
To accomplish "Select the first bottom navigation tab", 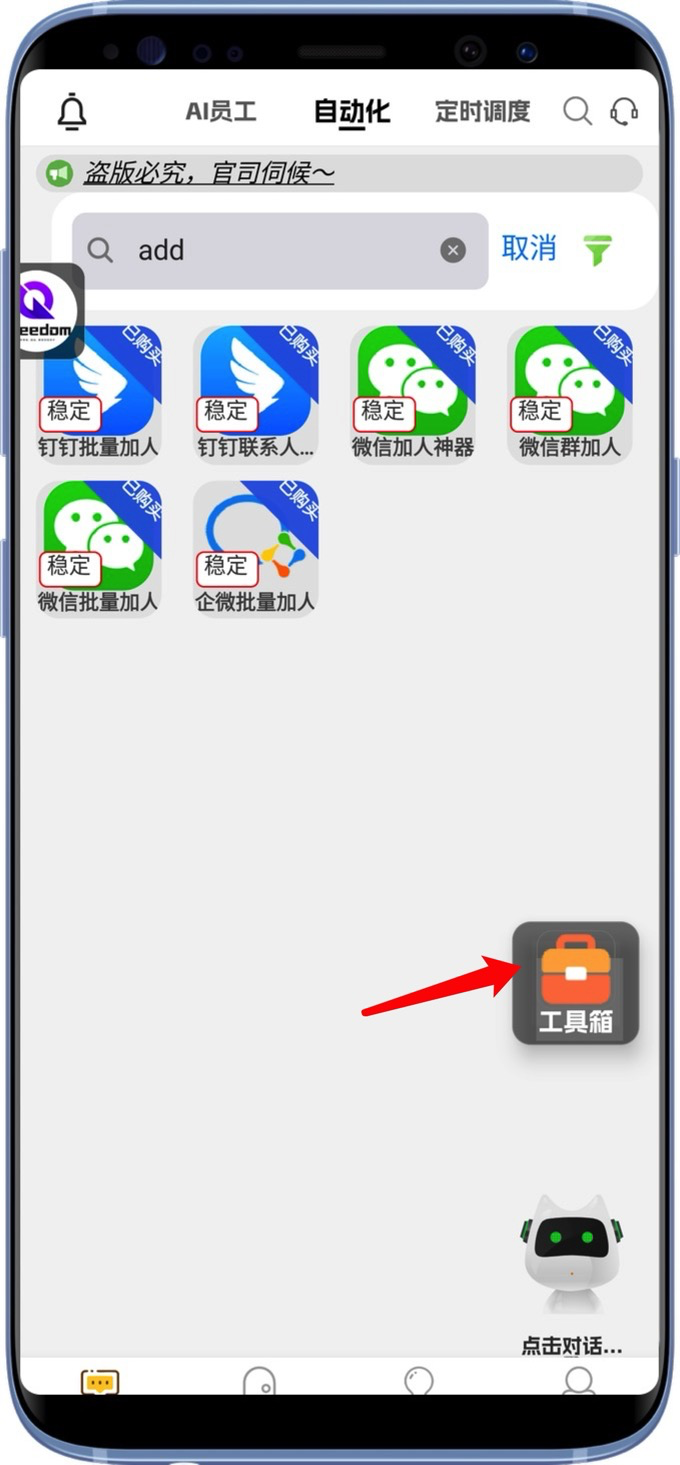I will (x=100, y=1382).
